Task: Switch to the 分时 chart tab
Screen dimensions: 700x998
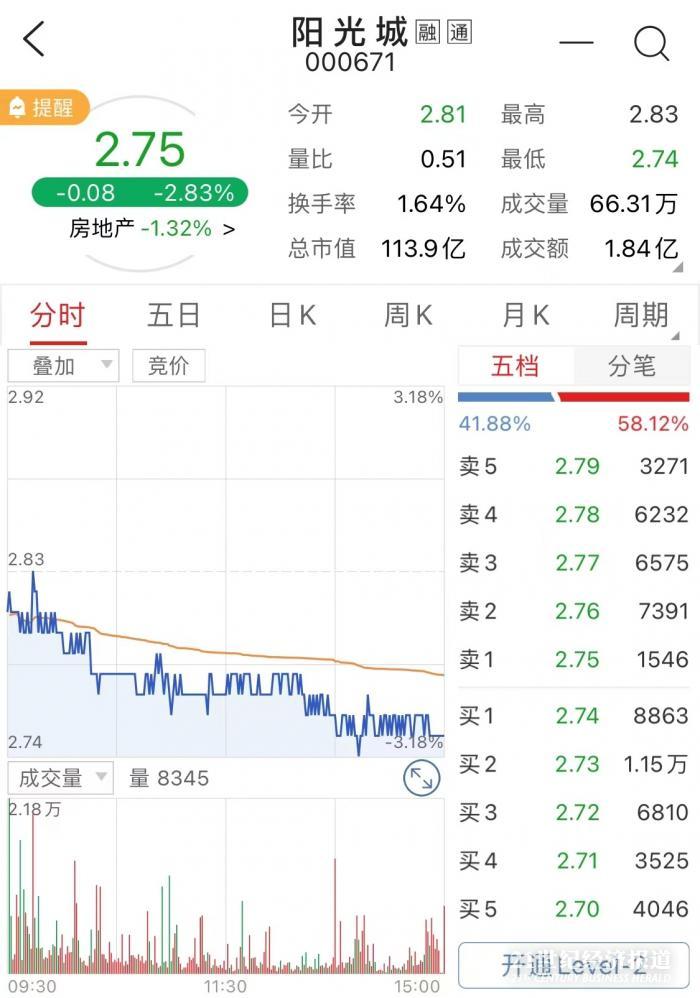Action: 57,316
